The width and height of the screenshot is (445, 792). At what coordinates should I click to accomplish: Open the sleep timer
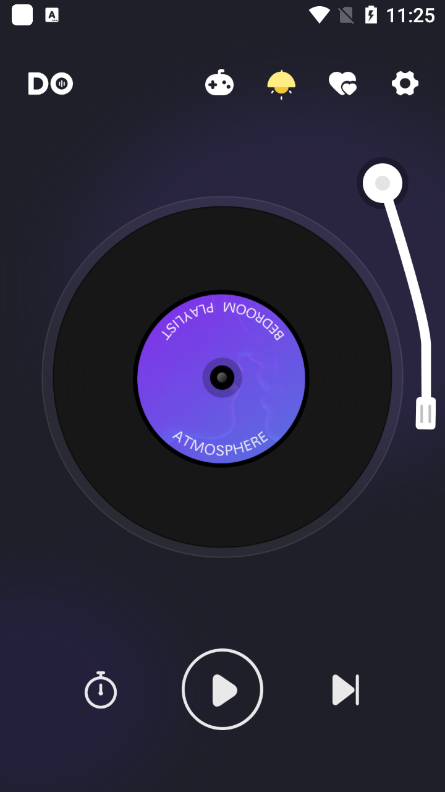[x=101, y=690]
